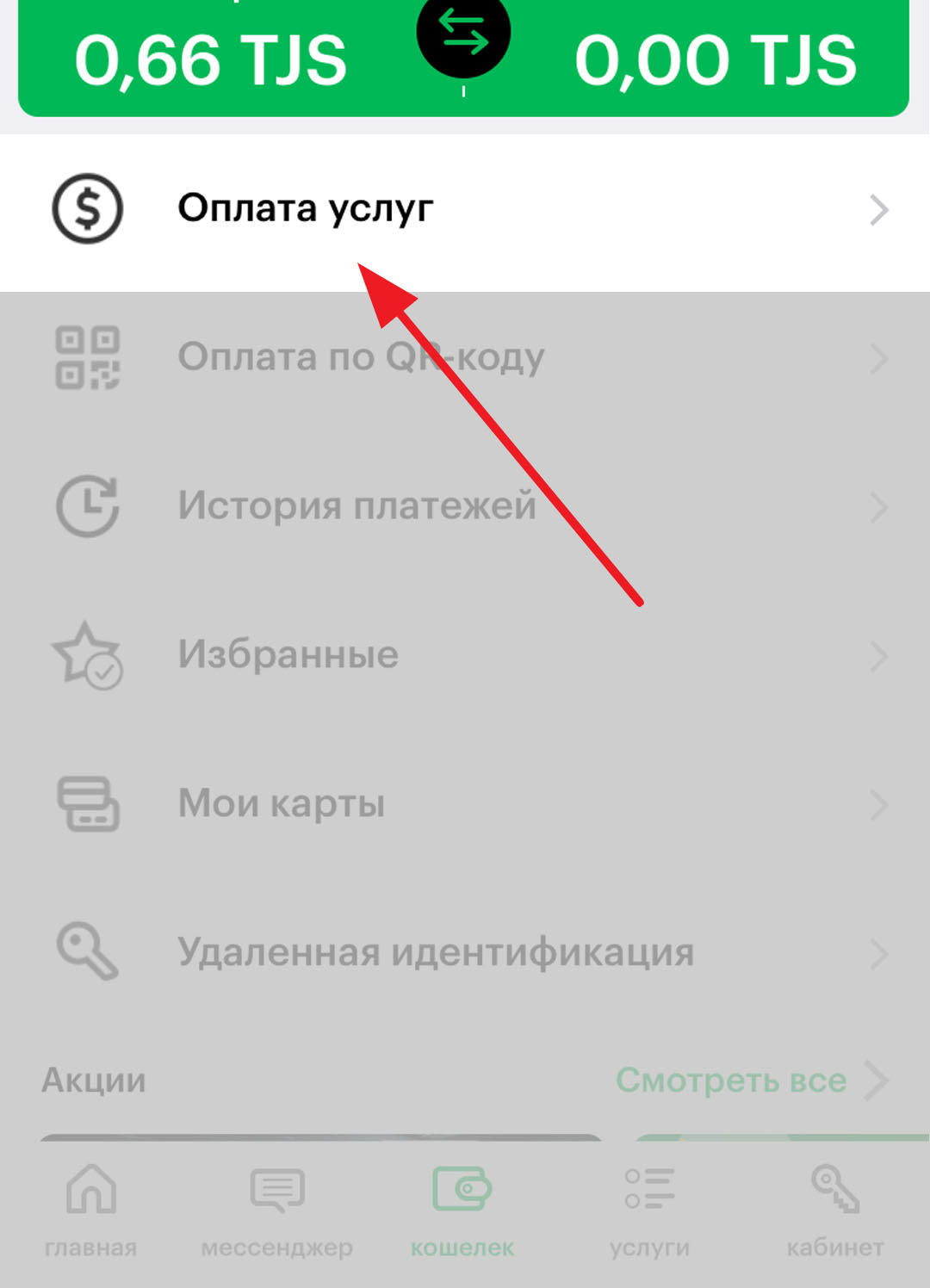Image resolution: width=930 pixels, height=1288 pixels.
Task: Go to the услуги tab
Action: click(x=649, y=1210)
